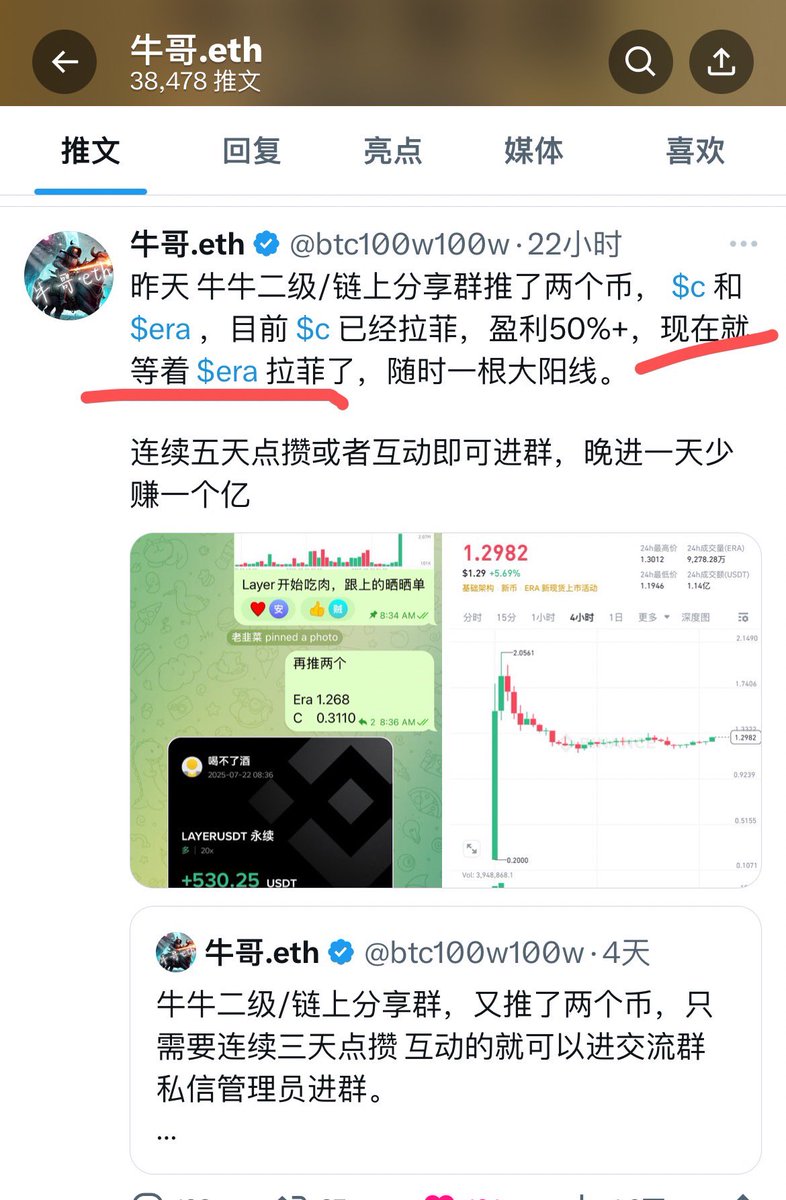Viewport: 786px width, 1200px height.
Task: Open the quoted tweet from 4天 ago
Action: click(445, 1040)
